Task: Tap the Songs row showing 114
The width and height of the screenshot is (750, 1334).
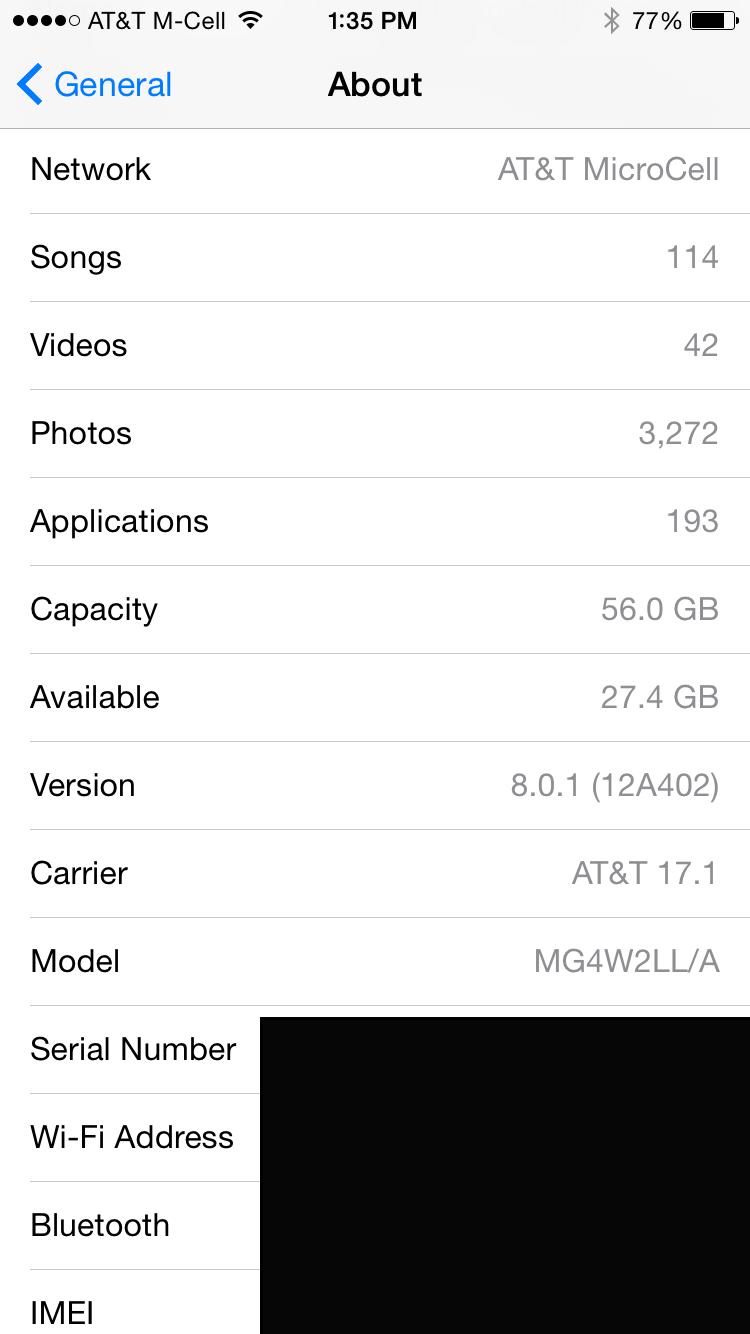Action: pos(375,257)
